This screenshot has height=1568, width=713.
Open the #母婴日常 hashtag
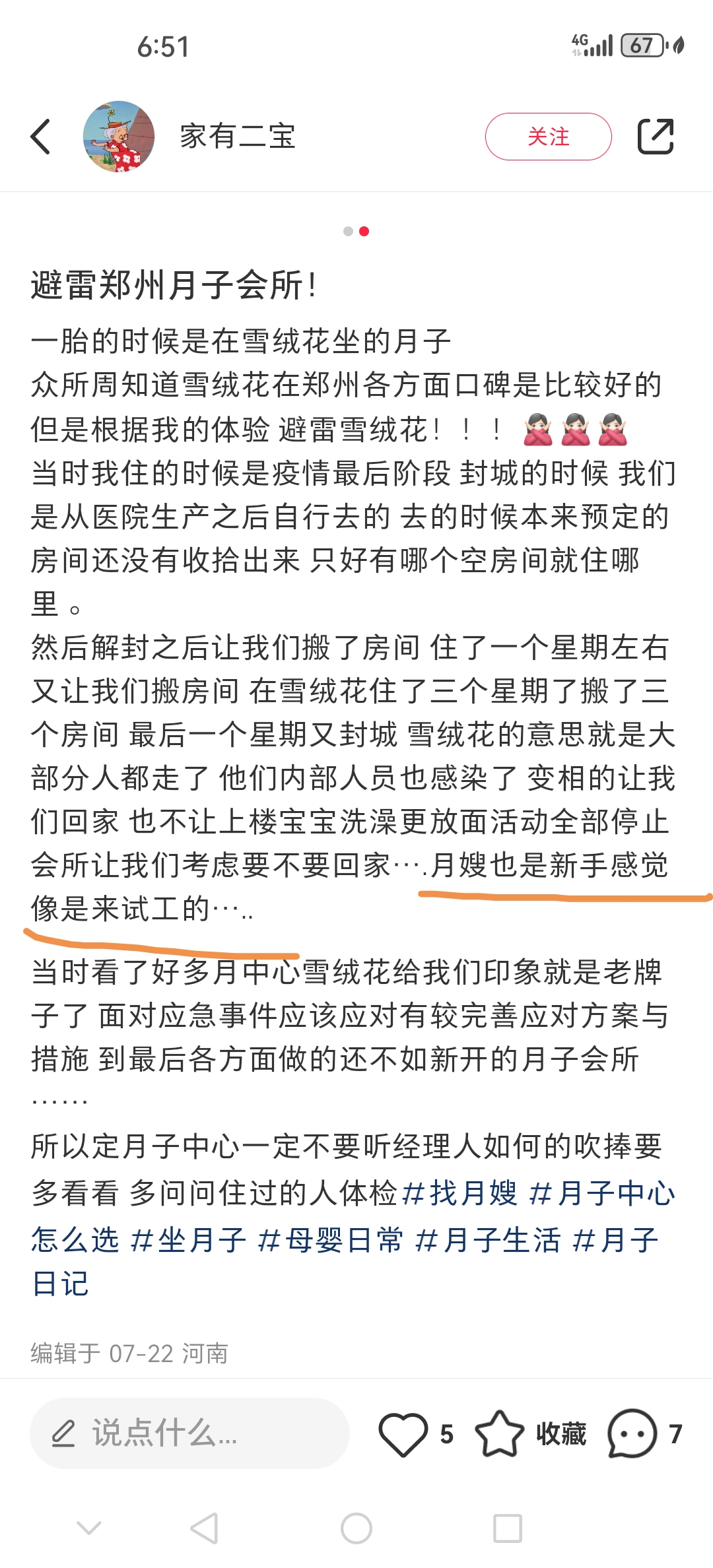pos(330,1240)
